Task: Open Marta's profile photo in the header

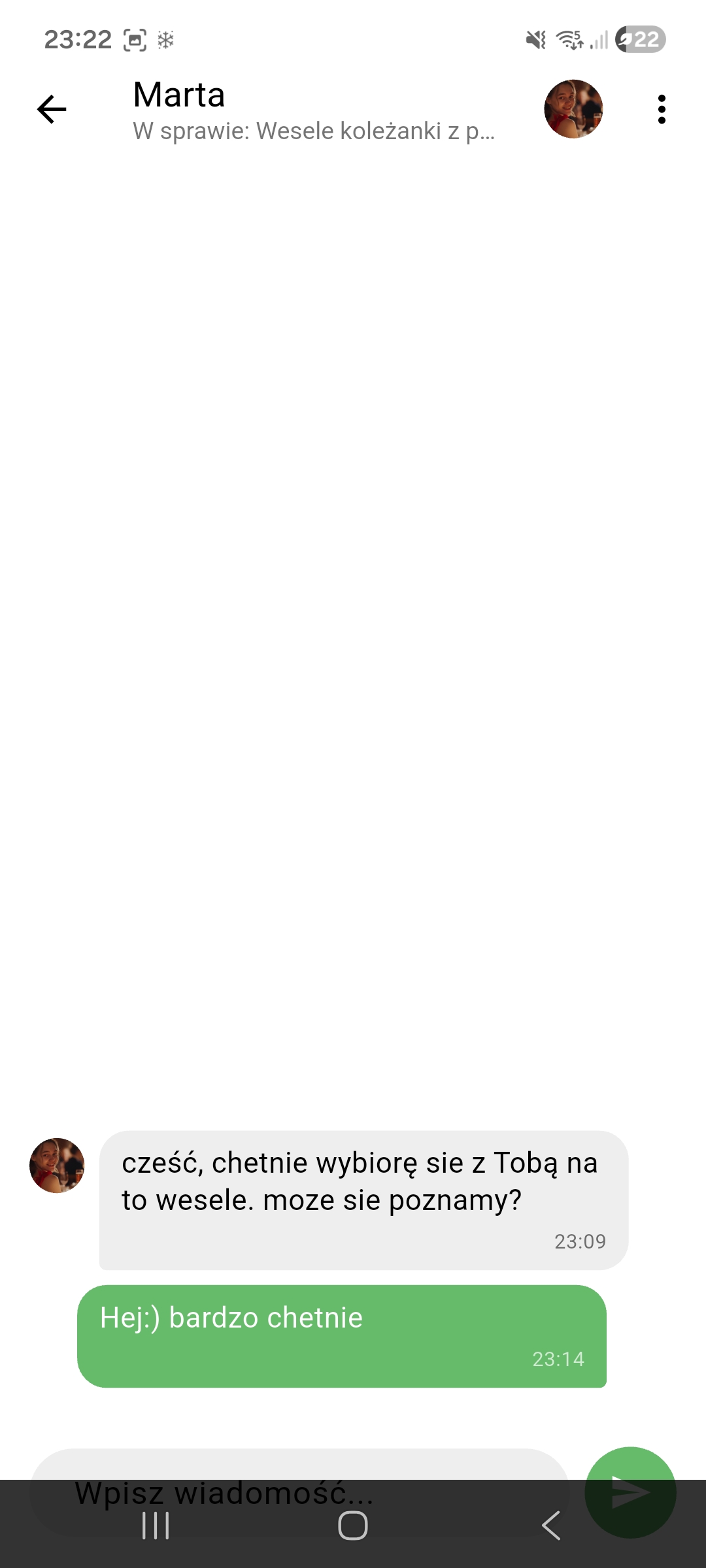Action: point(573,109)
